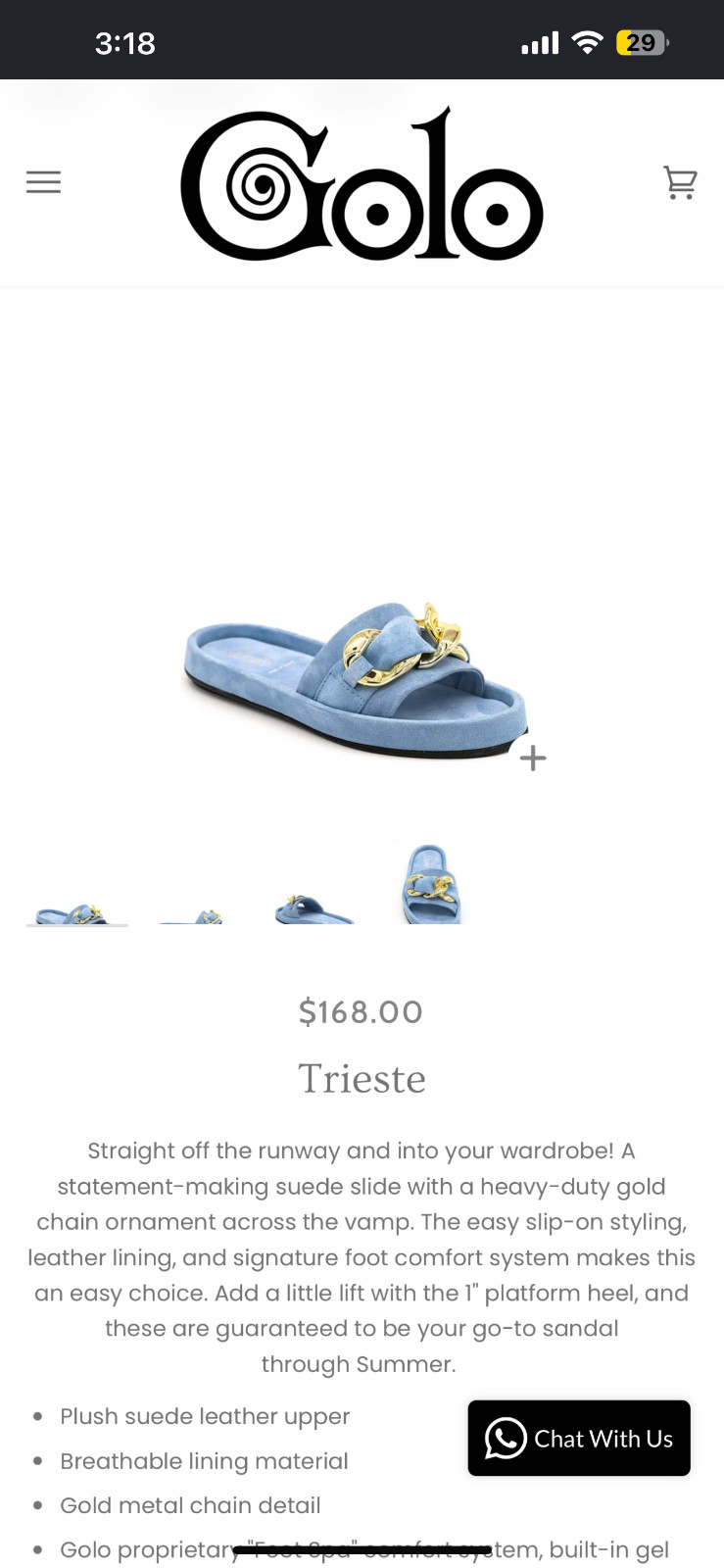Open the shopping cart
Viewport: 724px width, 1568px height.
[680, 182]
